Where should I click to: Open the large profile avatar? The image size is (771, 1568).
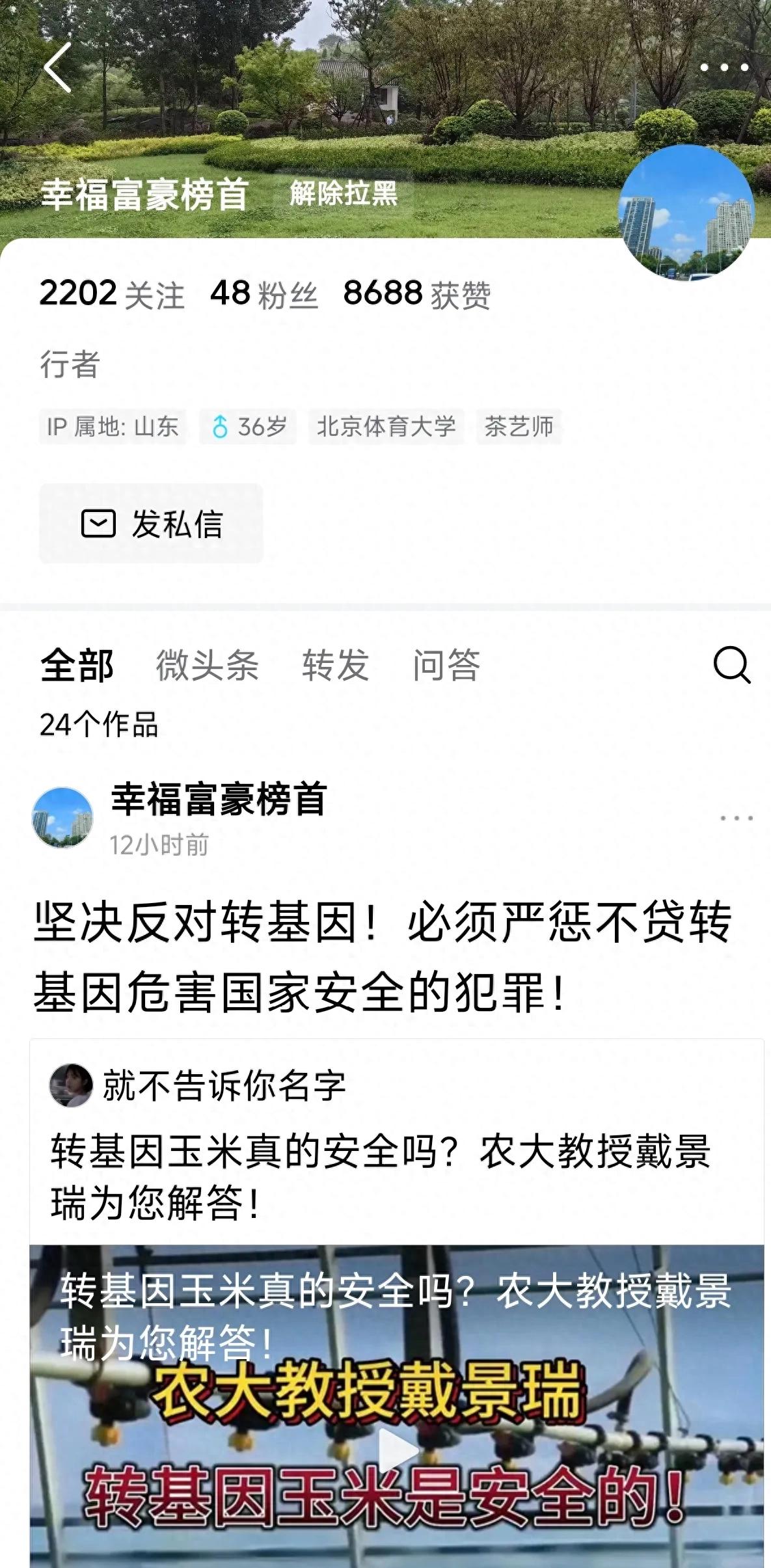[x=686, y=212]
